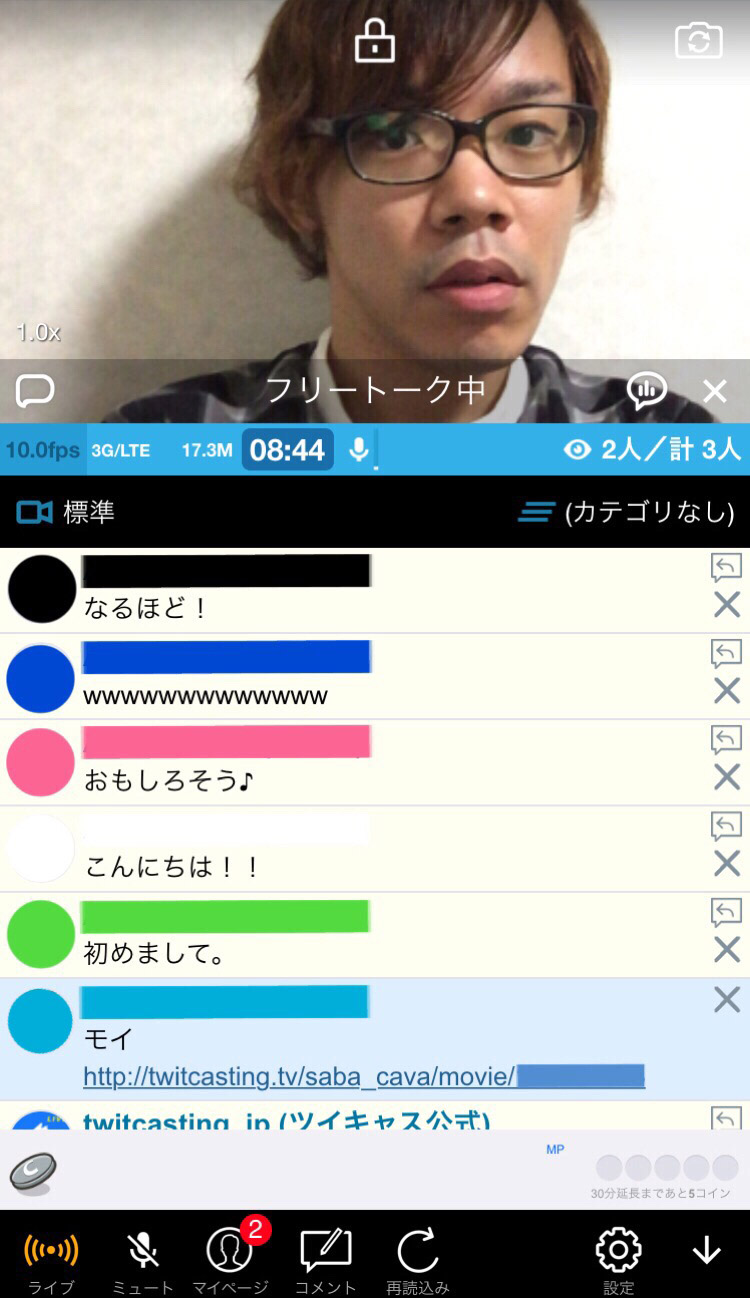The image size is (750, 1298).
Task: Delete the モイ comment
Action: click(x=727, y=999)
